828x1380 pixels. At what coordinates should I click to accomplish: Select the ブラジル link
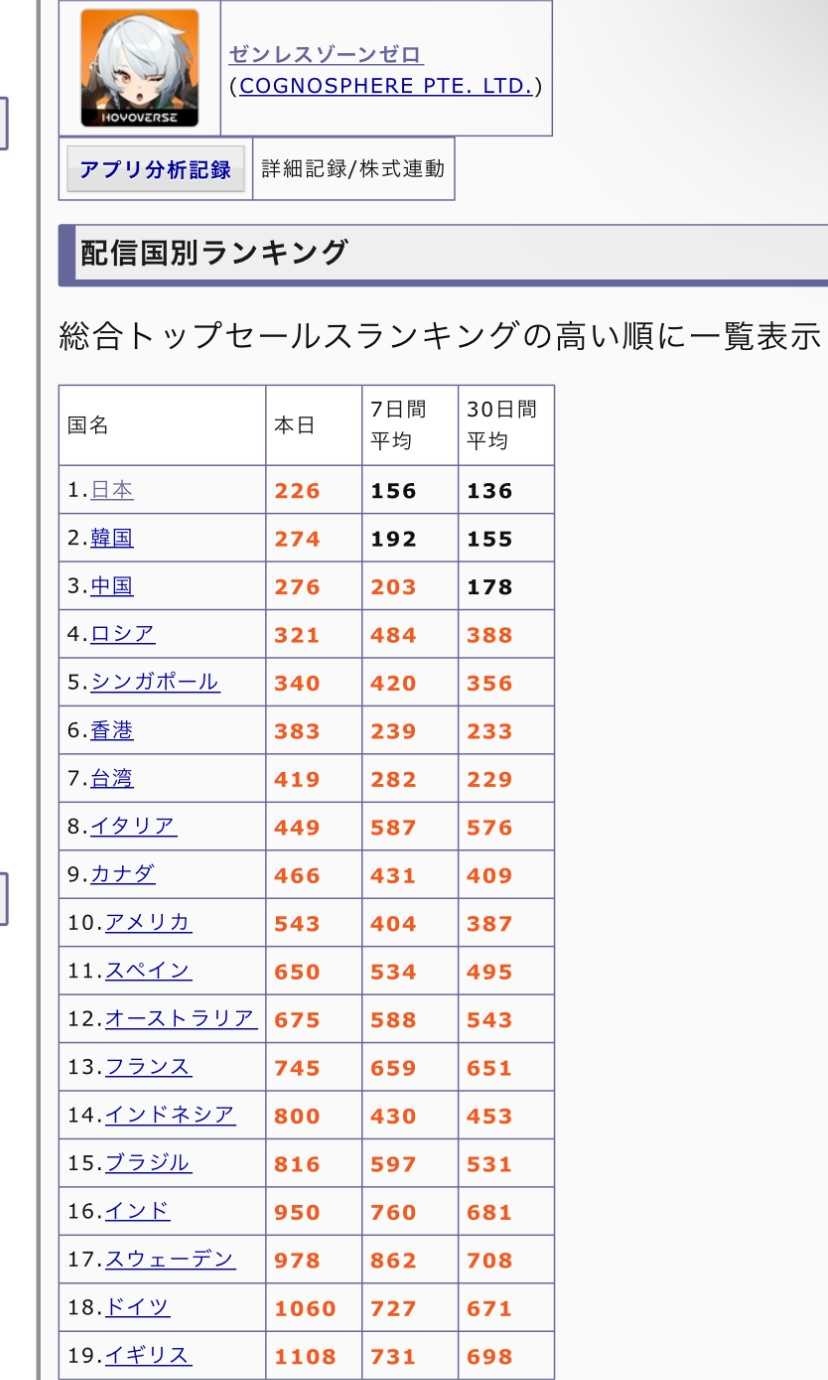click(x=148, y=1163)
